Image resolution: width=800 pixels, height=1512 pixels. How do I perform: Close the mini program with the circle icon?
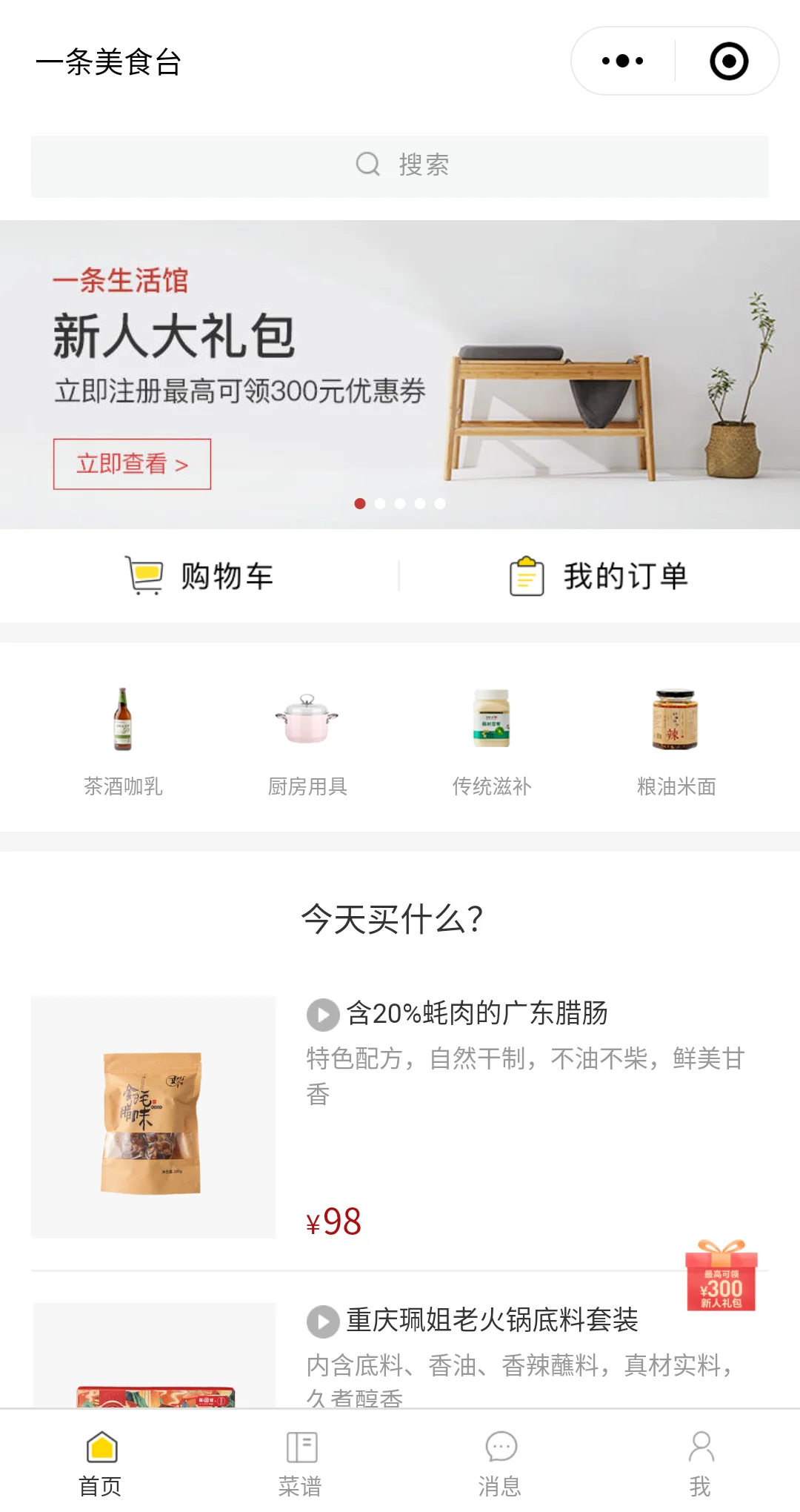(x=729, y=61)
